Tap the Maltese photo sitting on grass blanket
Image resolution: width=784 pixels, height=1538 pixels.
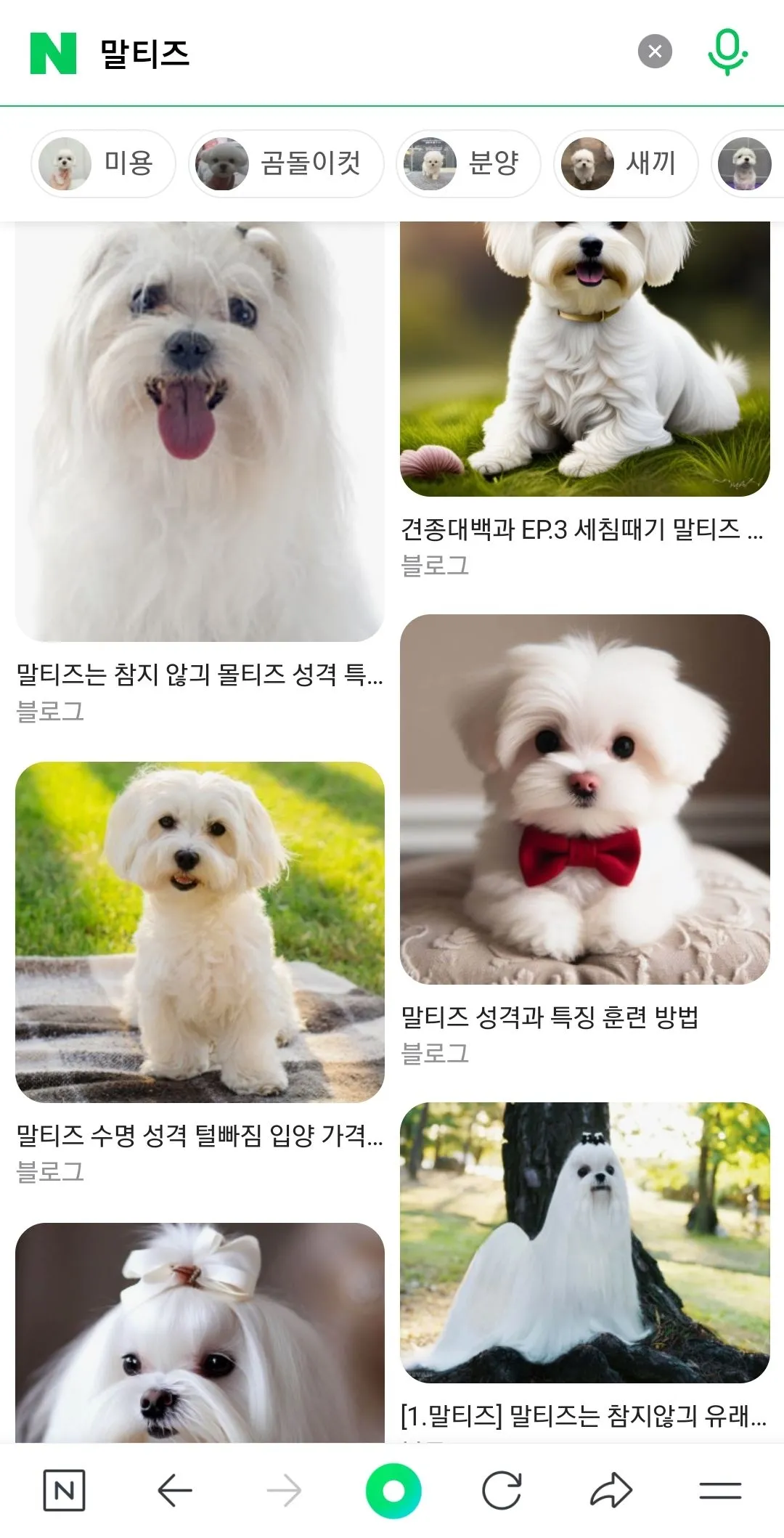200,929
